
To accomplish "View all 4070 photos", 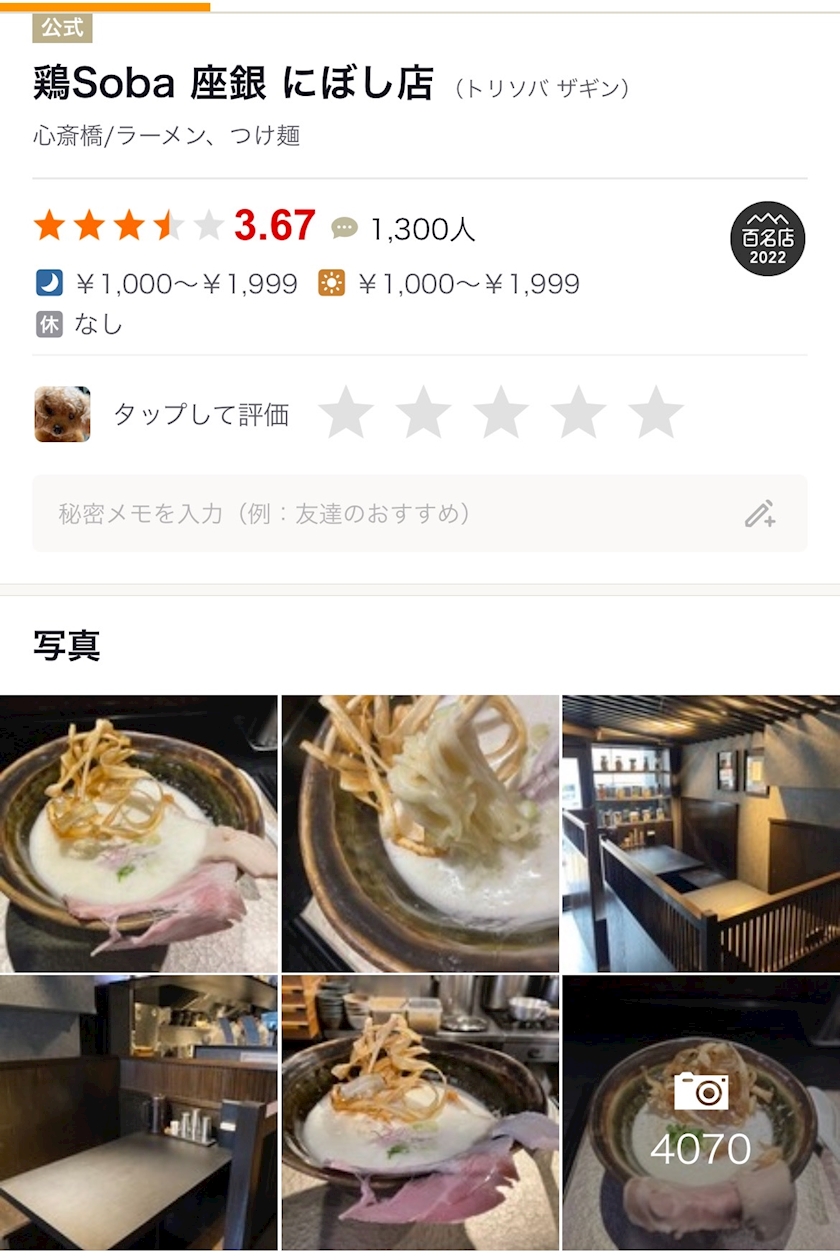I will [701, 1113].
